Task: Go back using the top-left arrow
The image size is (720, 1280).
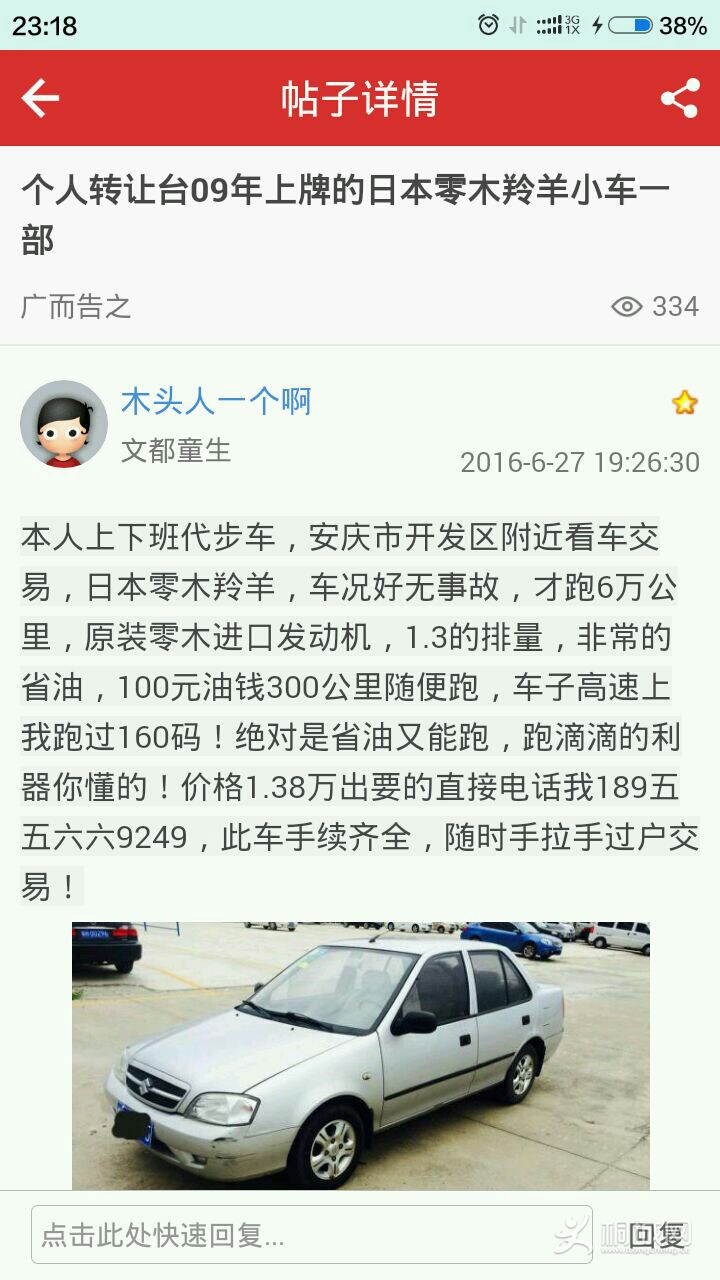Action: pyautogui.click(x=41, y=98)
